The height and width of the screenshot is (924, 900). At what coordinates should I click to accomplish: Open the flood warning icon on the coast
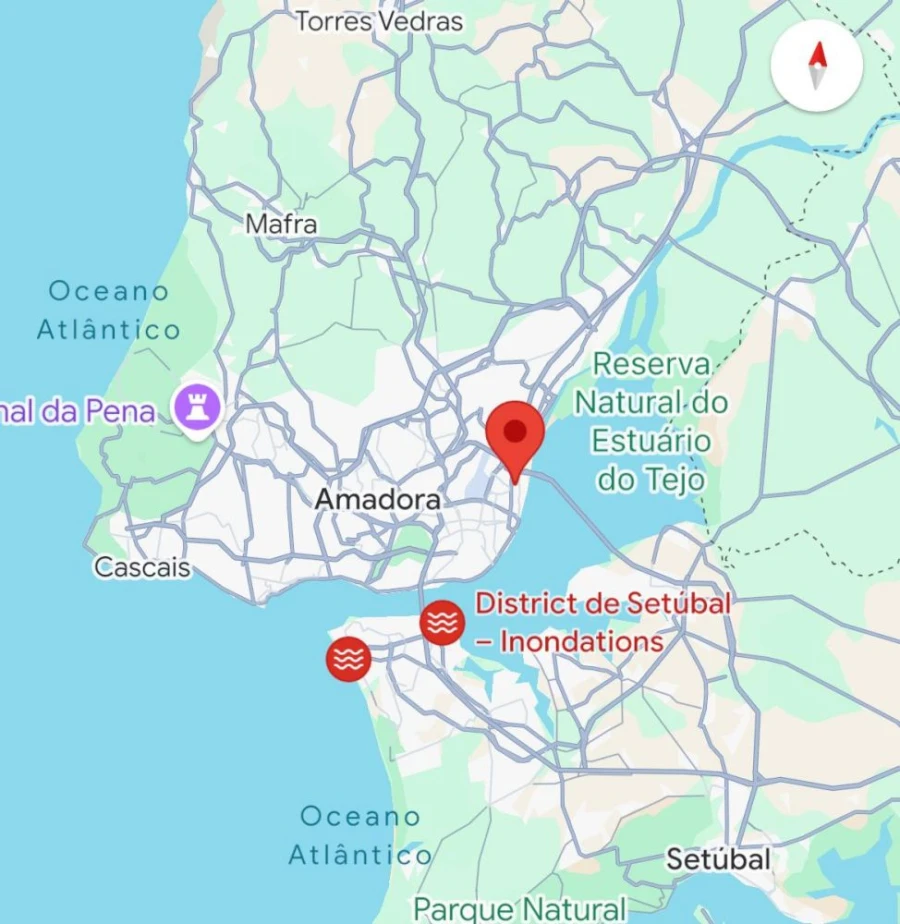pos(349,659)
